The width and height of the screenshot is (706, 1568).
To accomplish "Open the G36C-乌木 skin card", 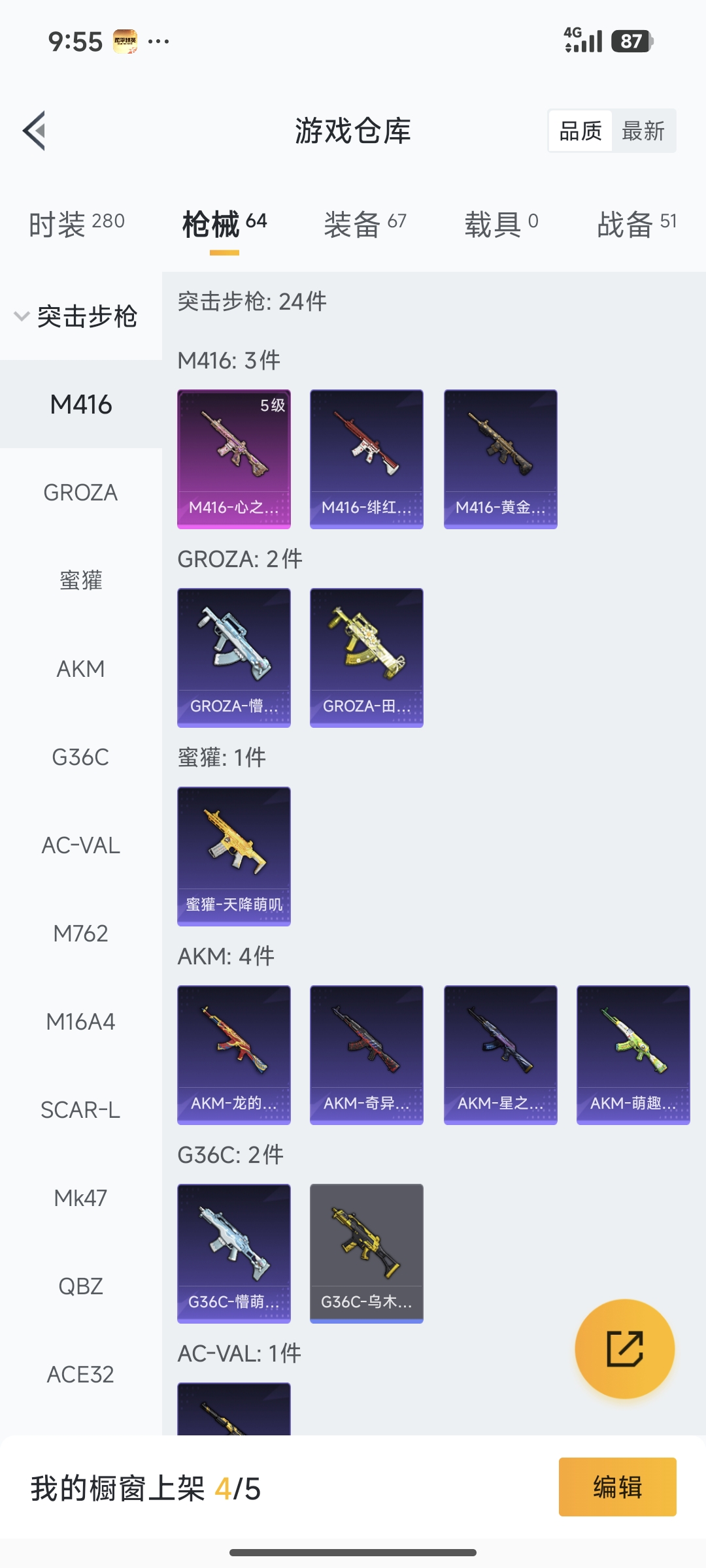I will [x=367, y=1253].
